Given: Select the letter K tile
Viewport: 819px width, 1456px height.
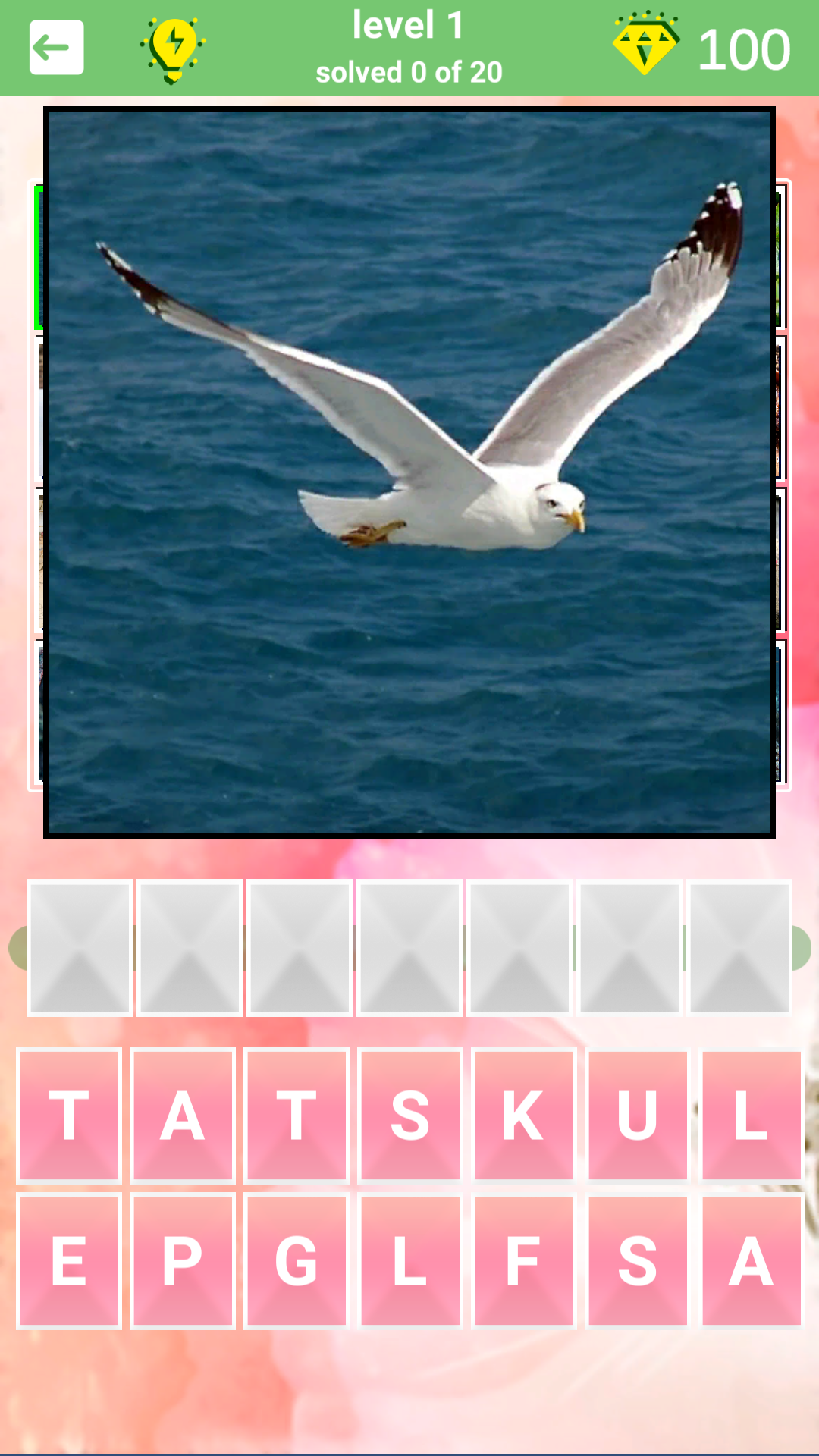Looking at the screenshot, I should [523, 1115].
